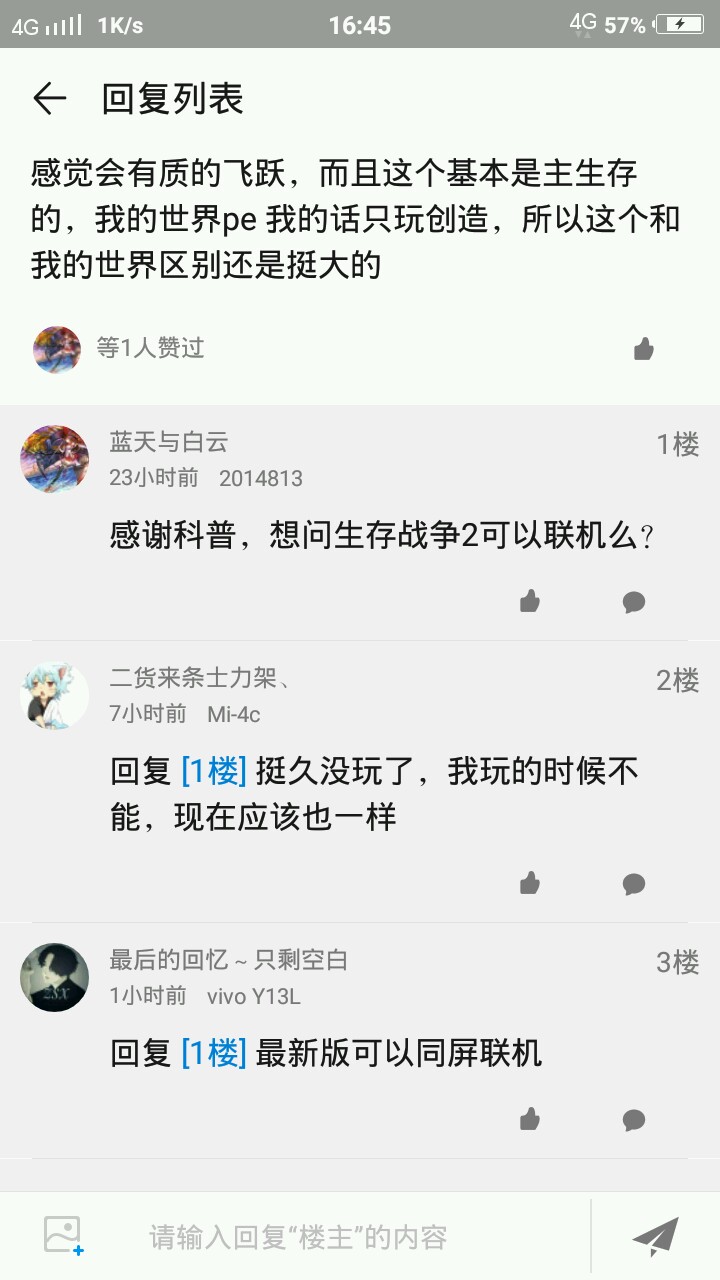Viewport: 720px width, 1280px height.
Task: Send the reply with the paper plane
Action: click(656, 1237)
